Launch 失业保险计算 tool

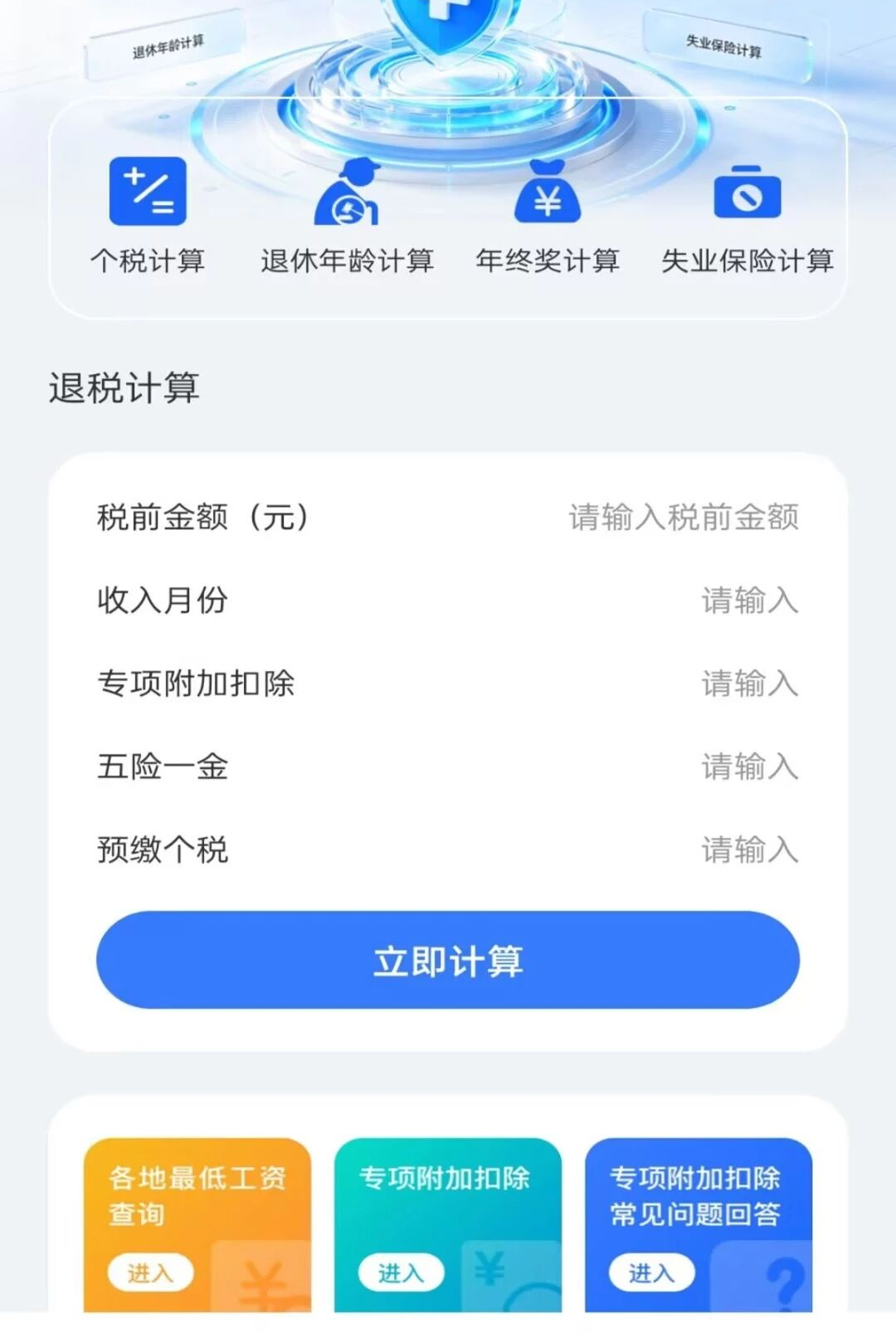click(747, 215)
